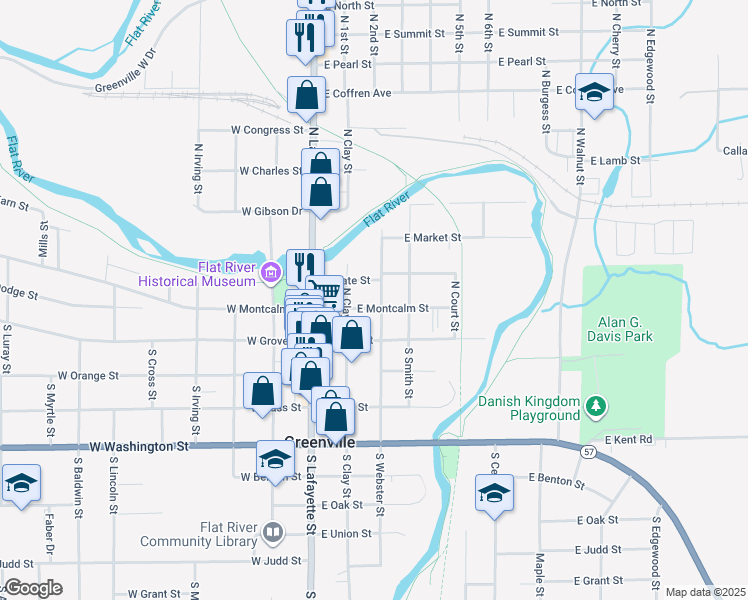Tap the school marker near W Benton St
Screen dimensions: 748x600
(x=275, y=460)
